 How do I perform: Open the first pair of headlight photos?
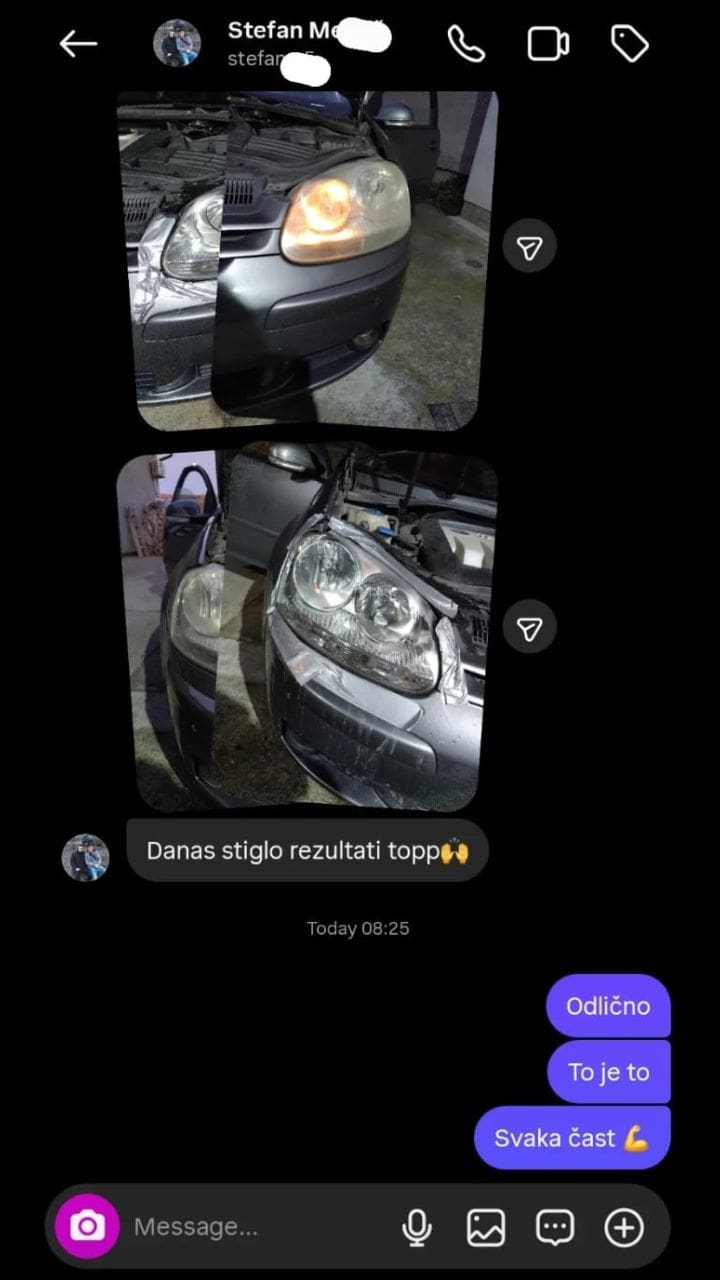pyautogui.click(x=310, y=260)
